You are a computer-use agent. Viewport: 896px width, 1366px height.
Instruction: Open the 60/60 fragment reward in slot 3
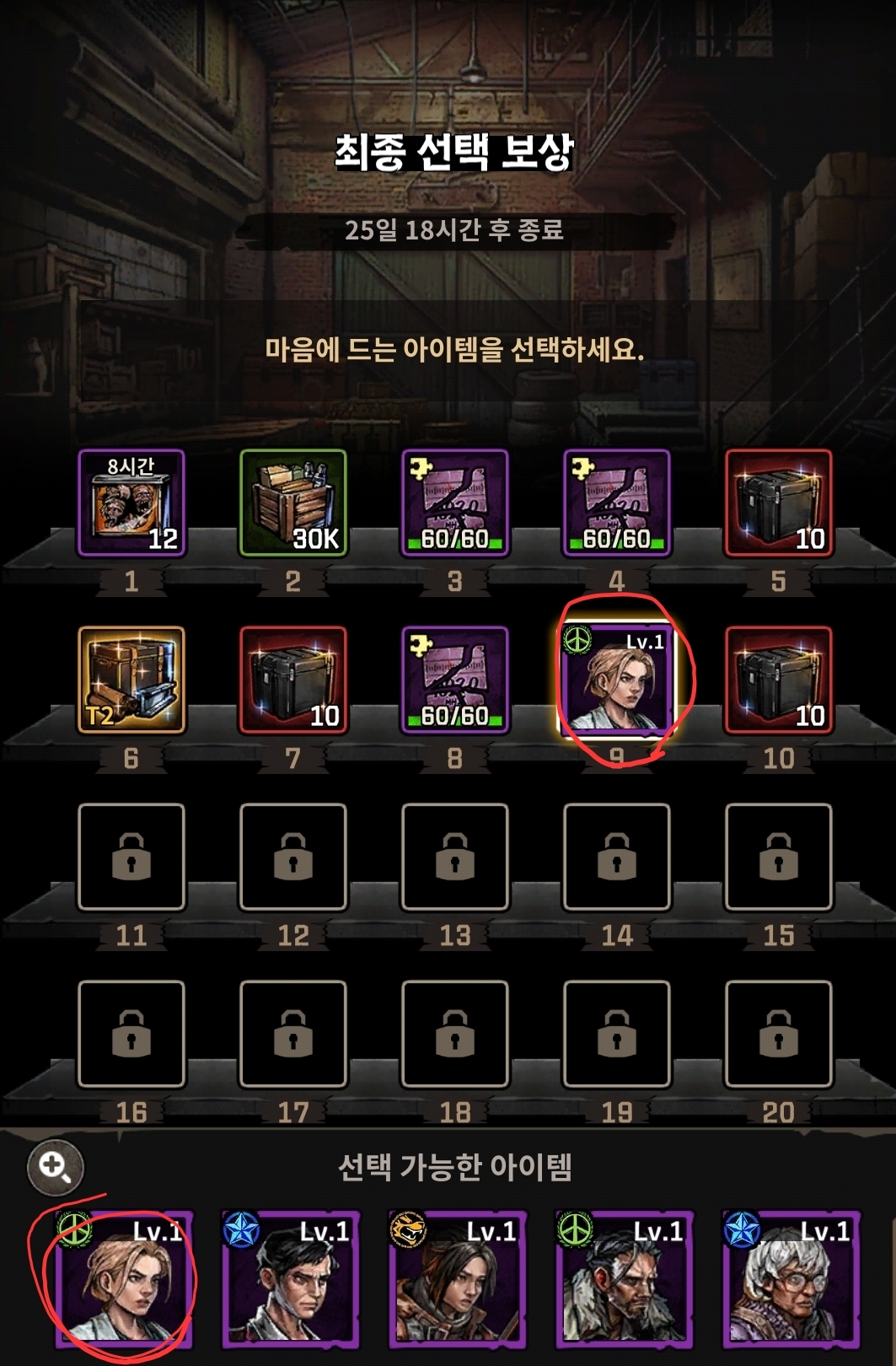click(x=455, y=503)
